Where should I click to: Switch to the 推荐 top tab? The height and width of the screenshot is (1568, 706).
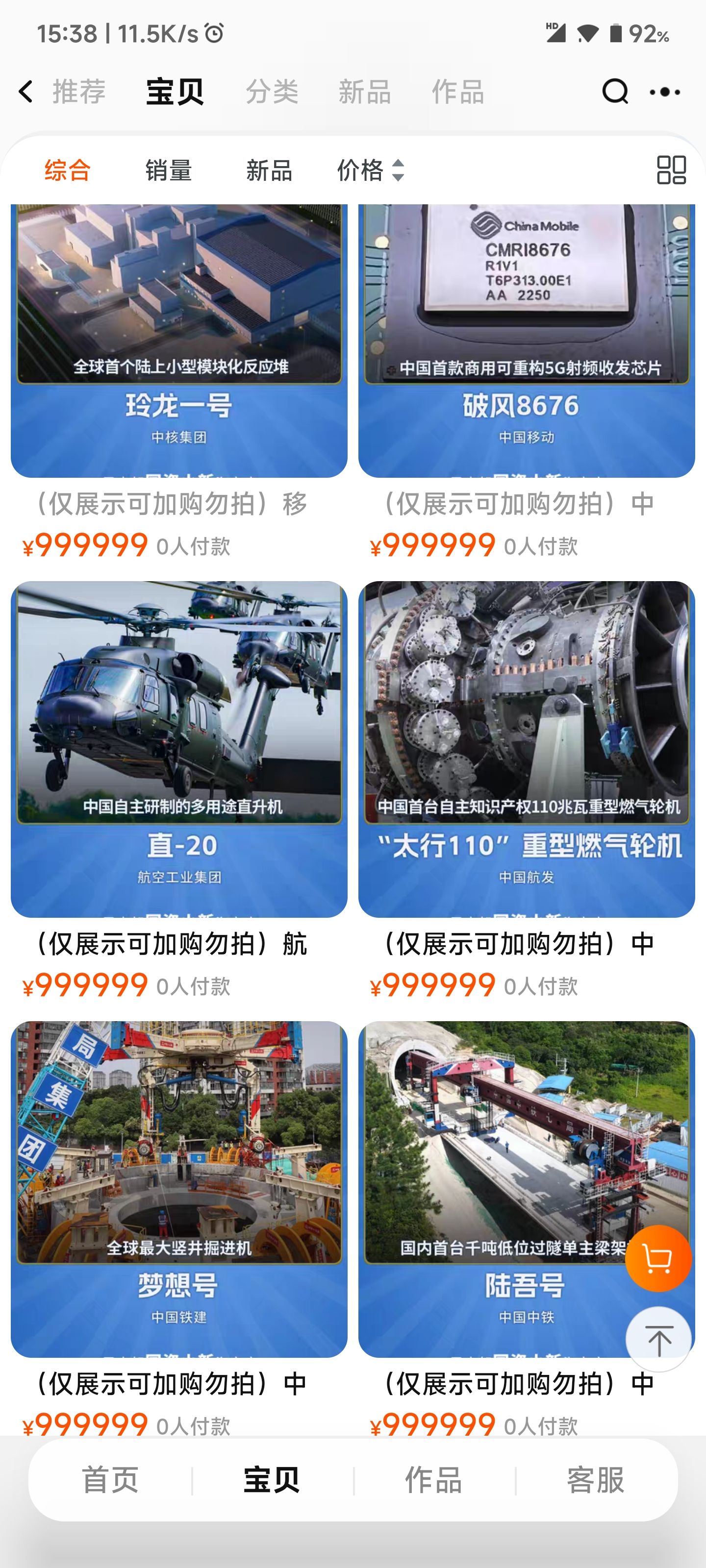tap(79, 92)
